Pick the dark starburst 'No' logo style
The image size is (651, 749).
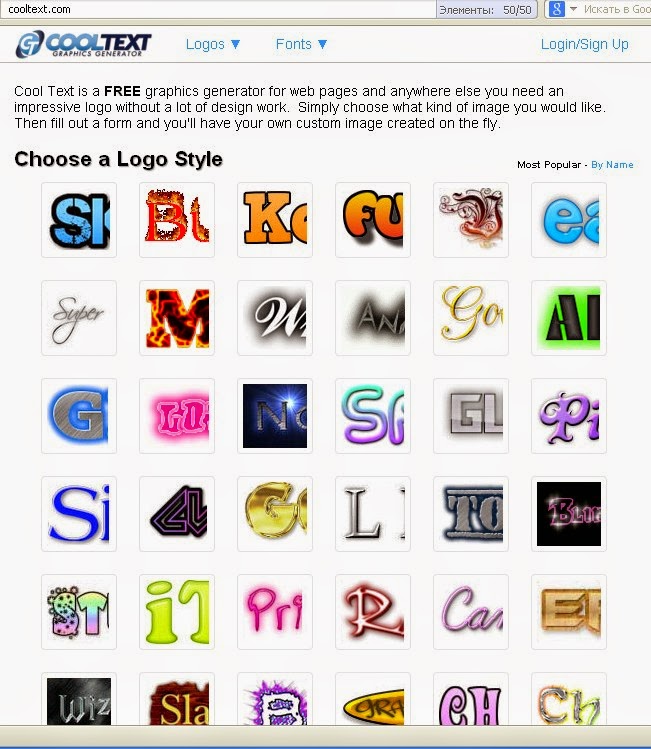tap(275, 416)
